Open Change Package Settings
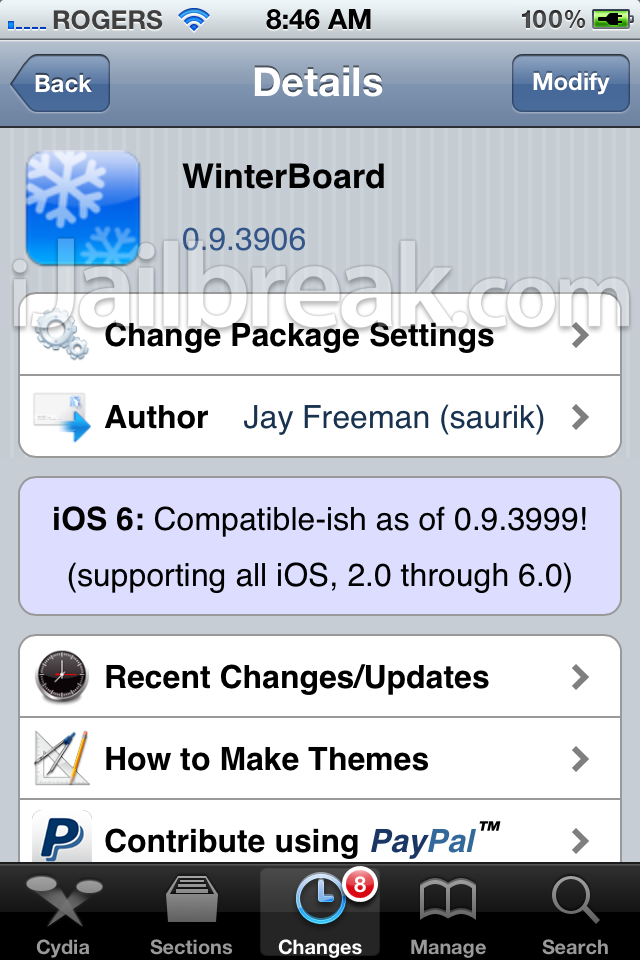640x960 pixels. pyautogui.click(x=320, y=336)
